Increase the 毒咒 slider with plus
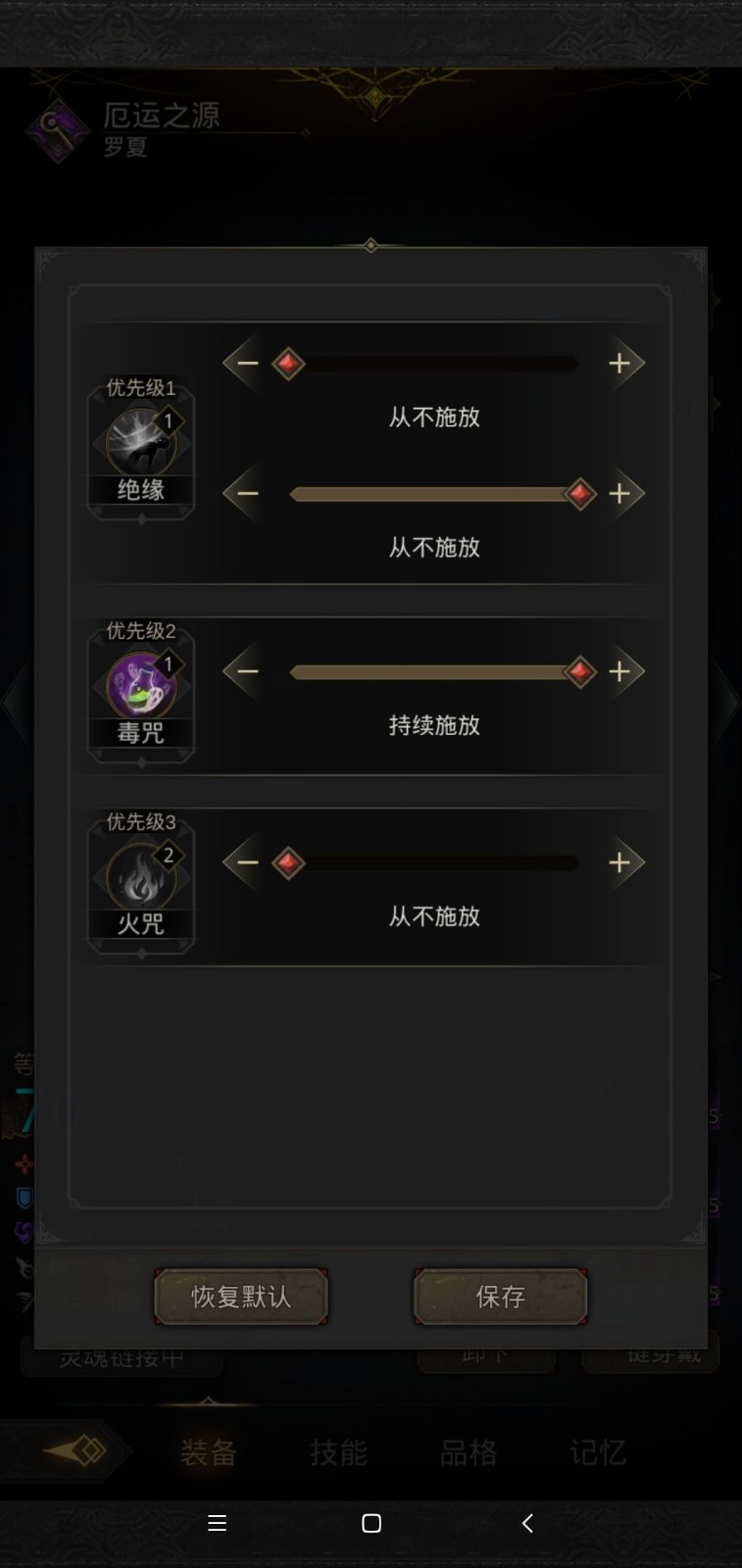The image size is (742, 1568). coord(619,671)
